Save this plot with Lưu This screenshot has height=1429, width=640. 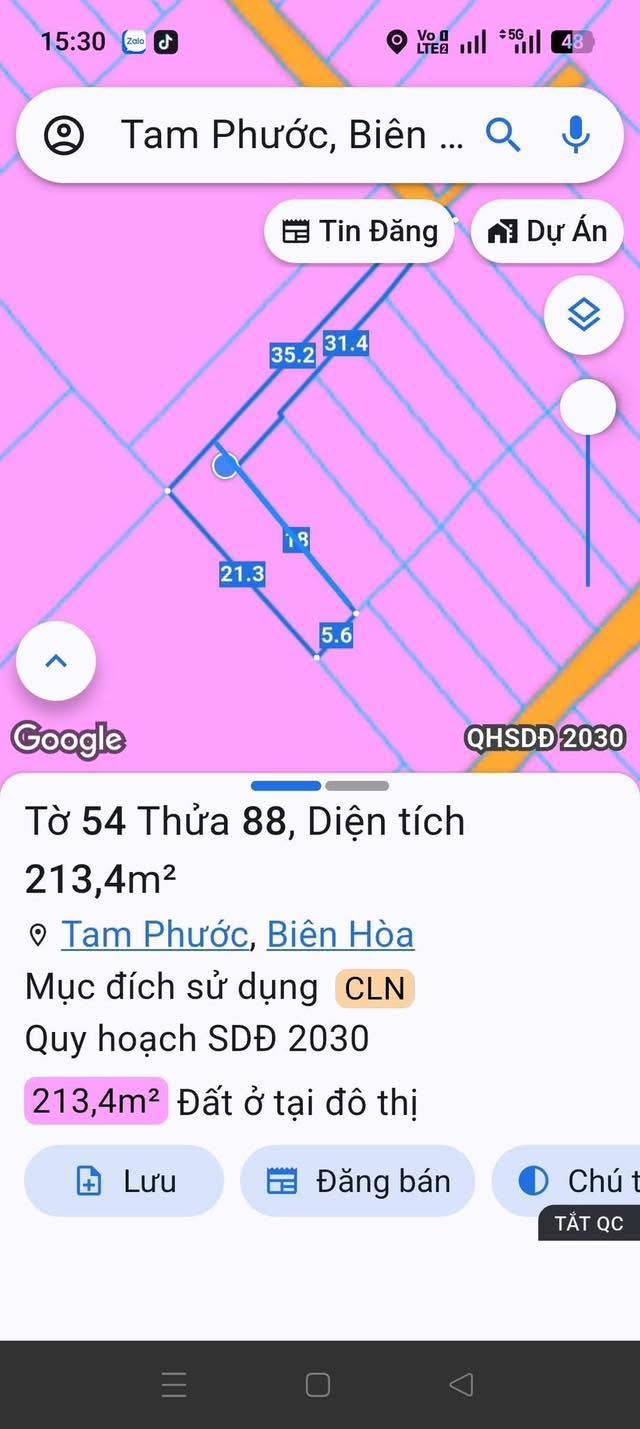[124, 1181]
